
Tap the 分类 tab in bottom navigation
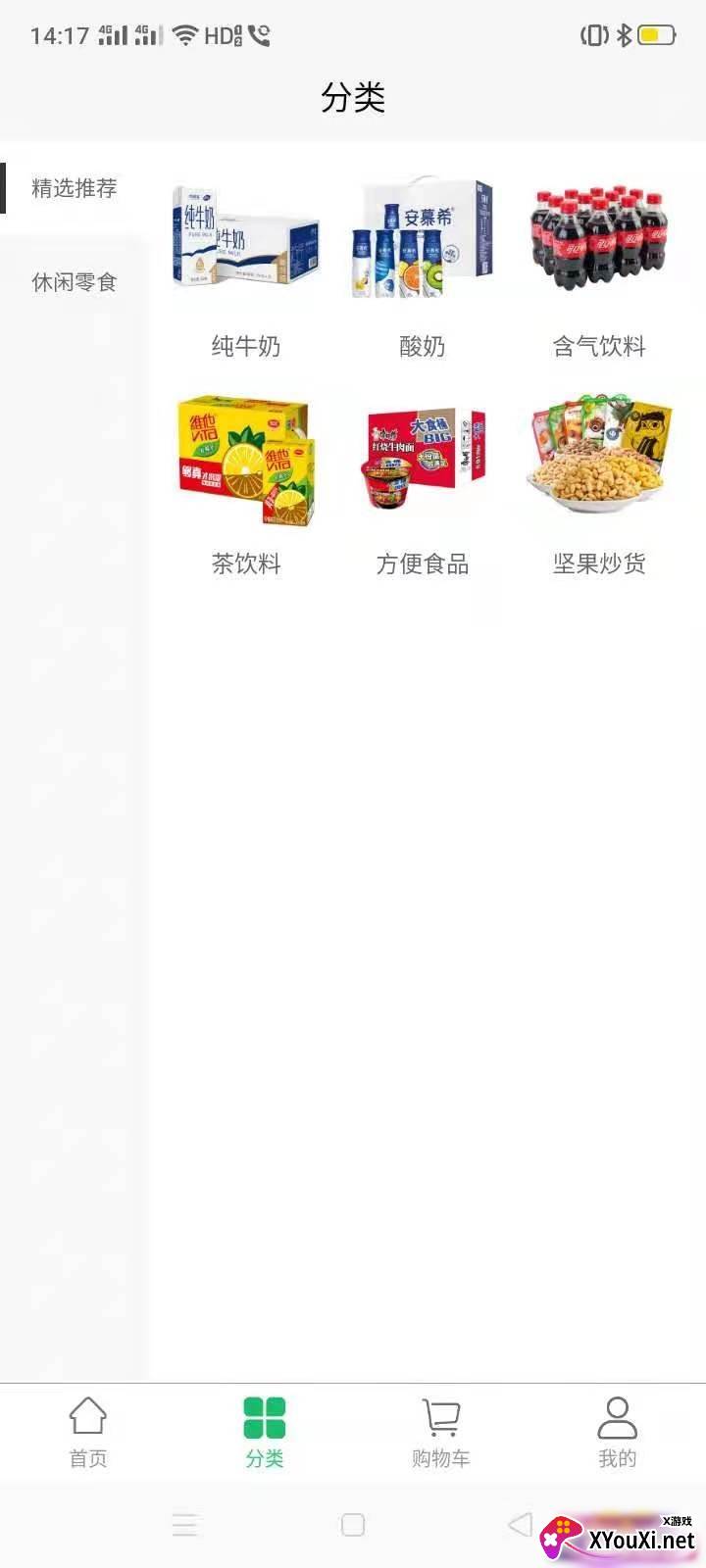click(265, 1432)
